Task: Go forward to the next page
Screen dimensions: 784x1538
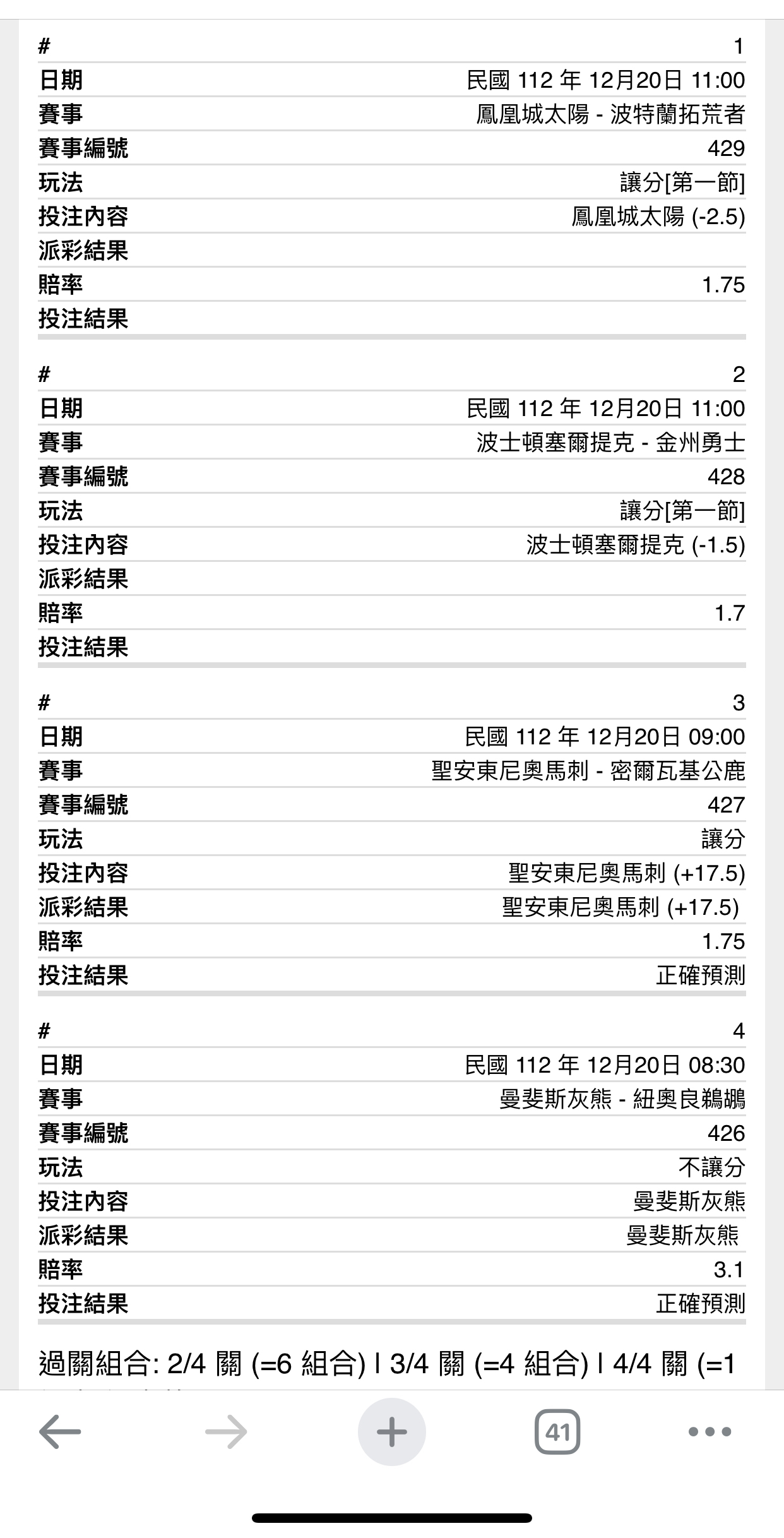Action: (x=226, y=1431)
